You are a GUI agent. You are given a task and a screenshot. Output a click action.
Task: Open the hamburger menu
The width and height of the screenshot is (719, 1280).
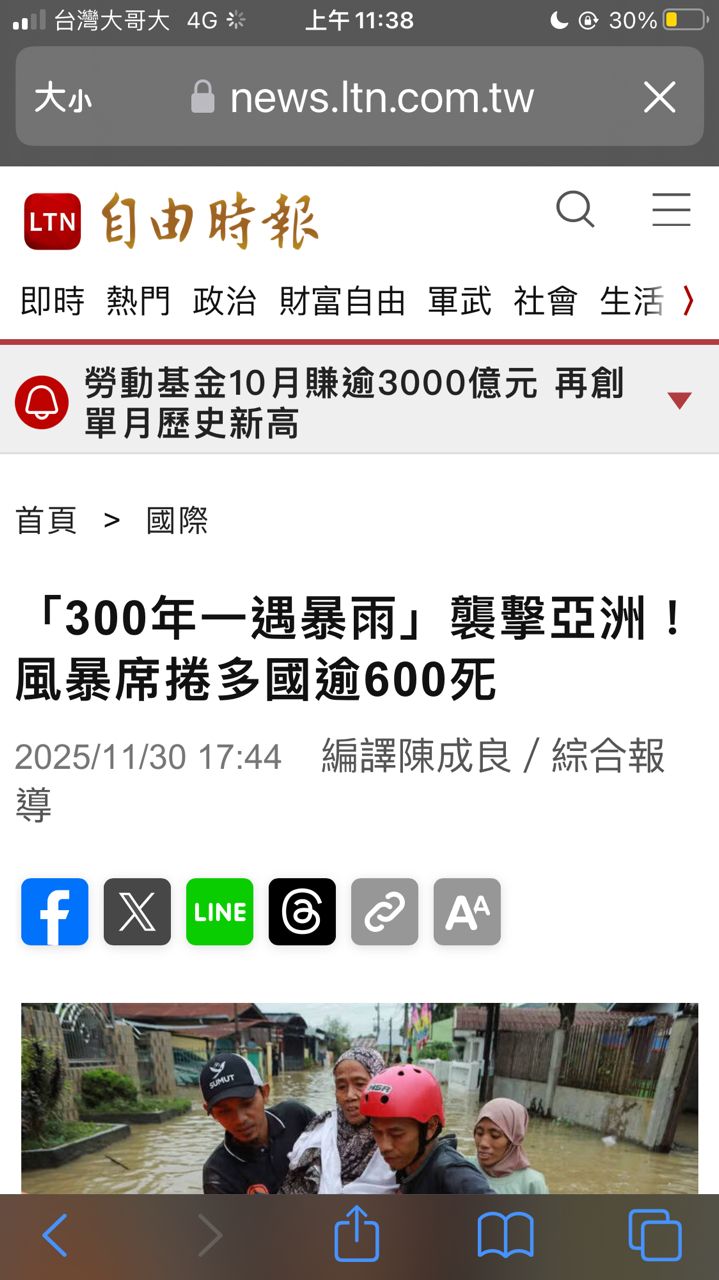671,210
